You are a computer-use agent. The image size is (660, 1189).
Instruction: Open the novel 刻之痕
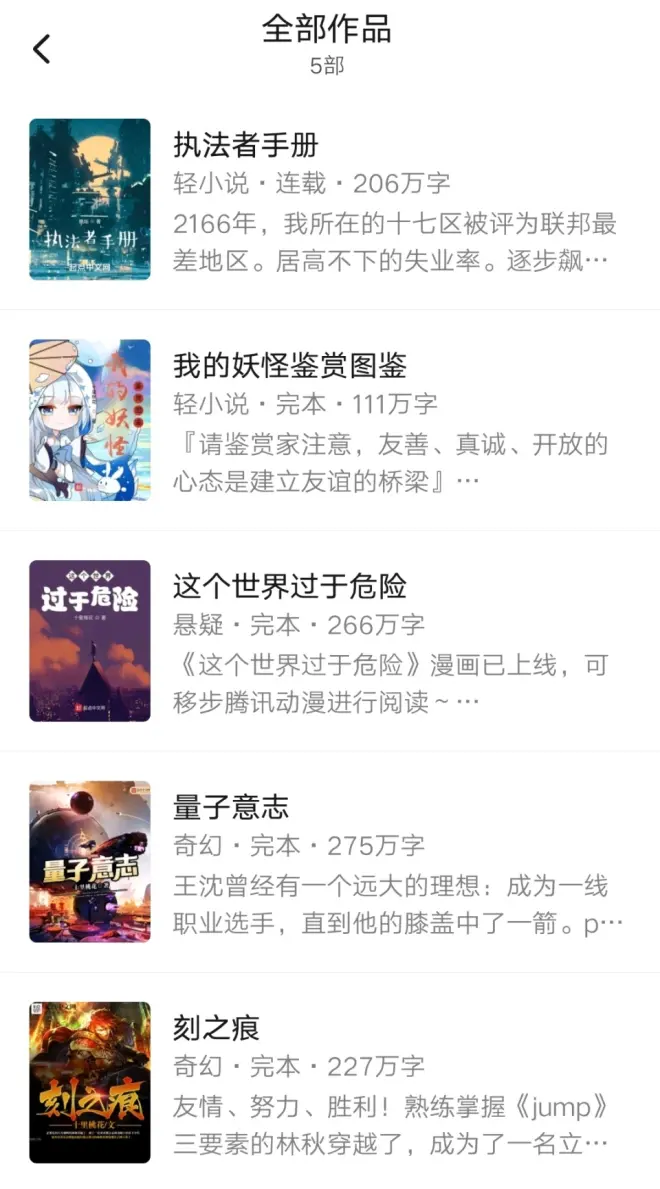[217, 1027]
